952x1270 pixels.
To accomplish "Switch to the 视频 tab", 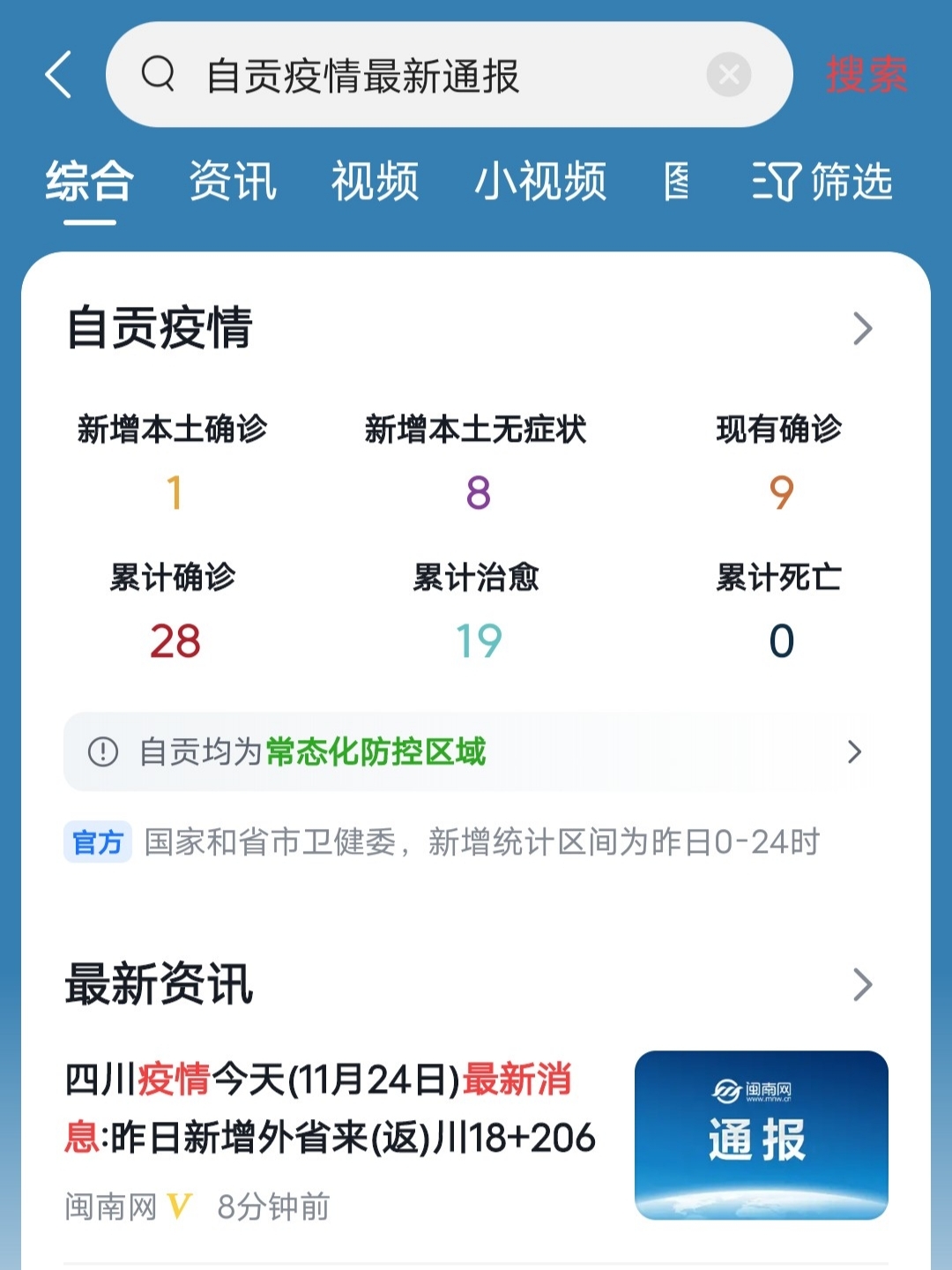I will (x=374, y=183).
